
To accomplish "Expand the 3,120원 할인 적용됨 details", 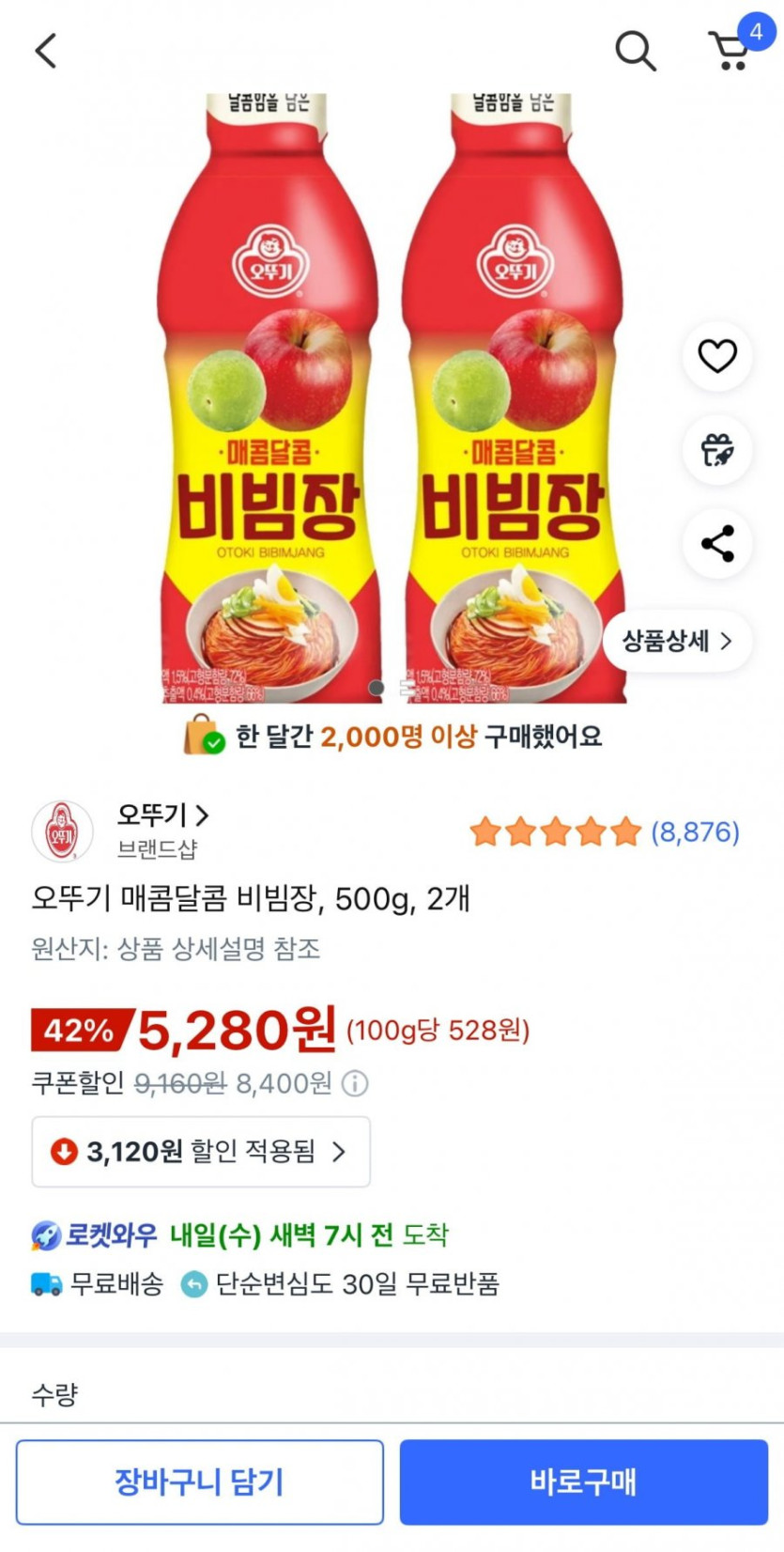I will pyautogui.click(x=201, y=1152).
